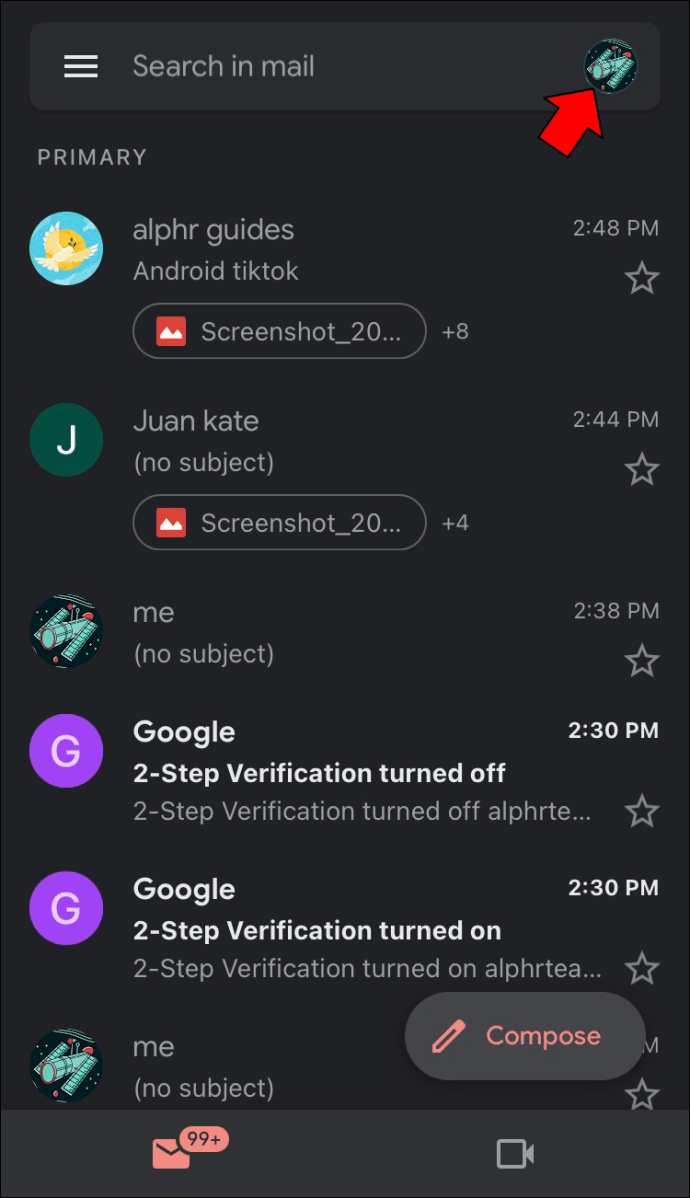Open the account profile avatar

coord(611,67)
